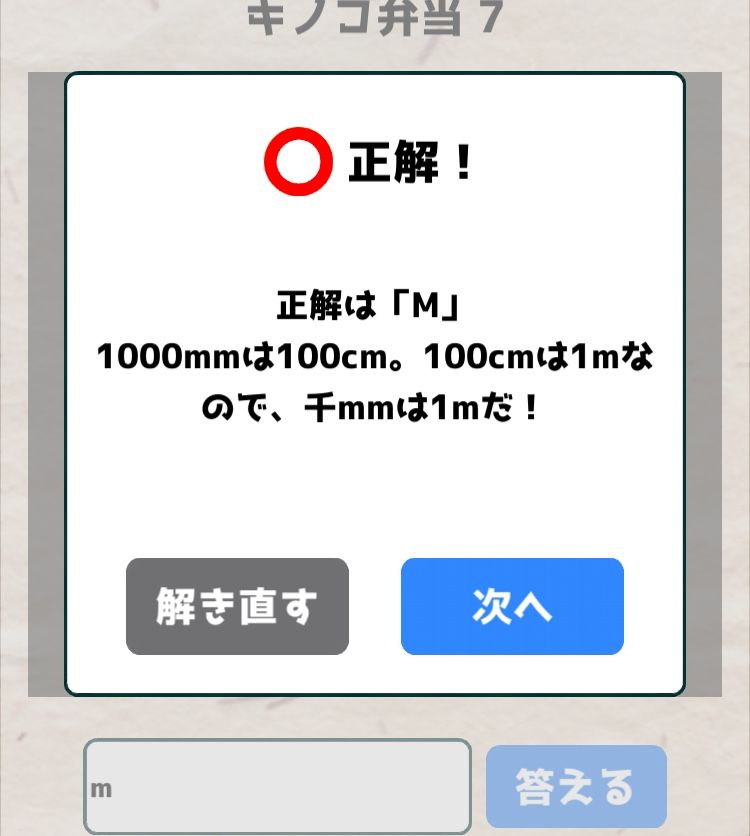Go to next puzzle with 次へ
Viewport: 750px width, 836px height.
pyautogui.click(x=512, y=607)
